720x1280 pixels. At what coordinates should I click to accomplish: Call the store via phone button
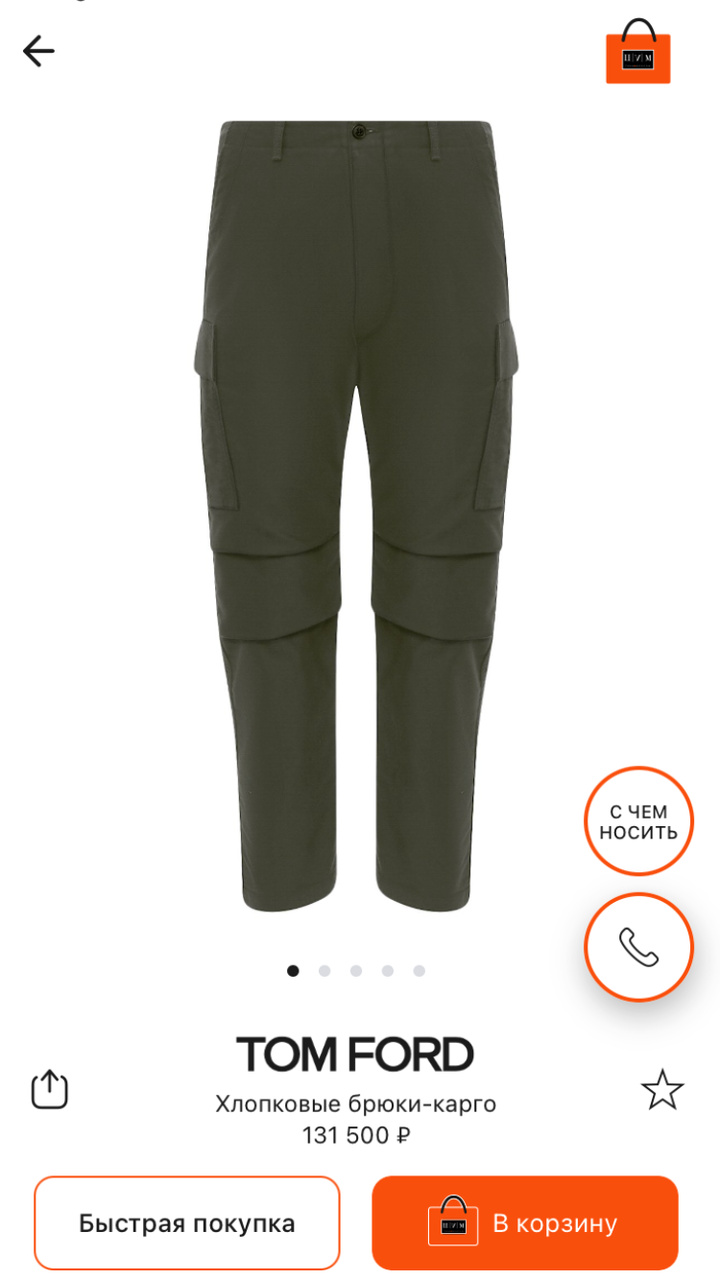tap(638, 947)
